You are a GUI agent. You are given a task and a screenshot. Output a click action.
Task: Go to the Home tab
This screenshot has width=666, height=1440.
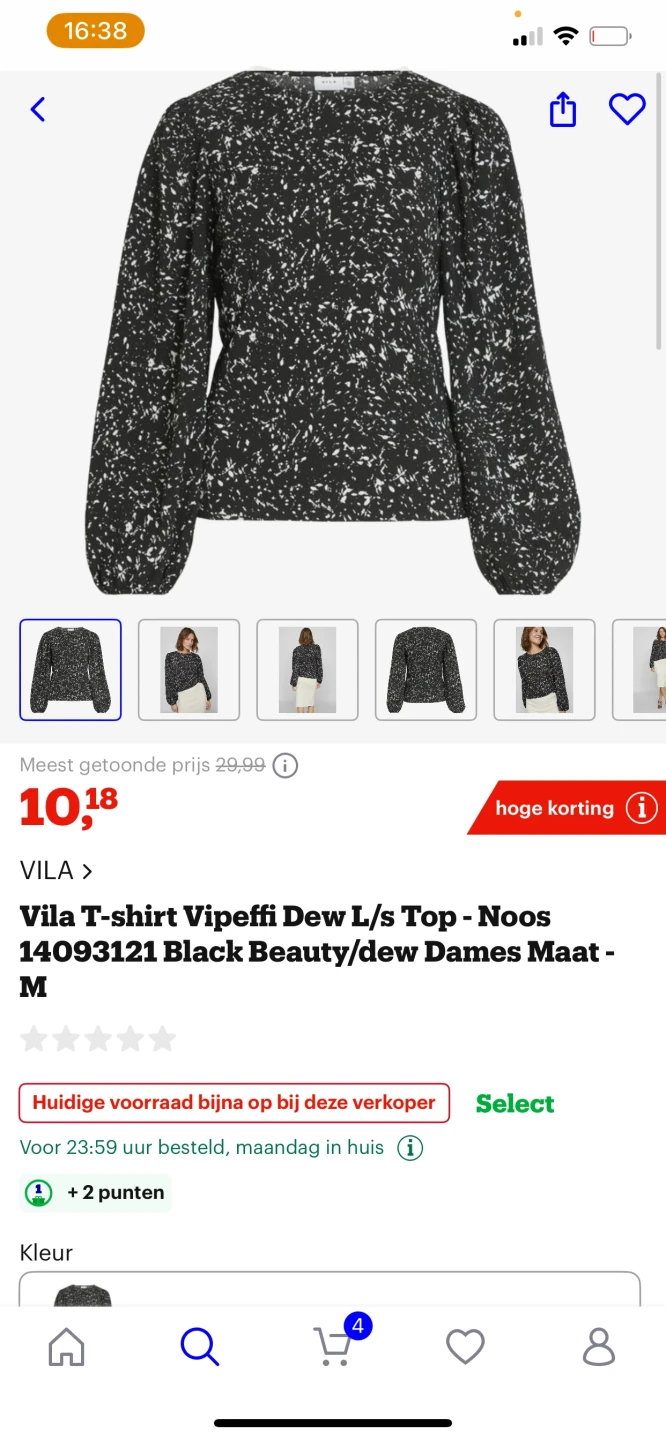[67, 1347]
